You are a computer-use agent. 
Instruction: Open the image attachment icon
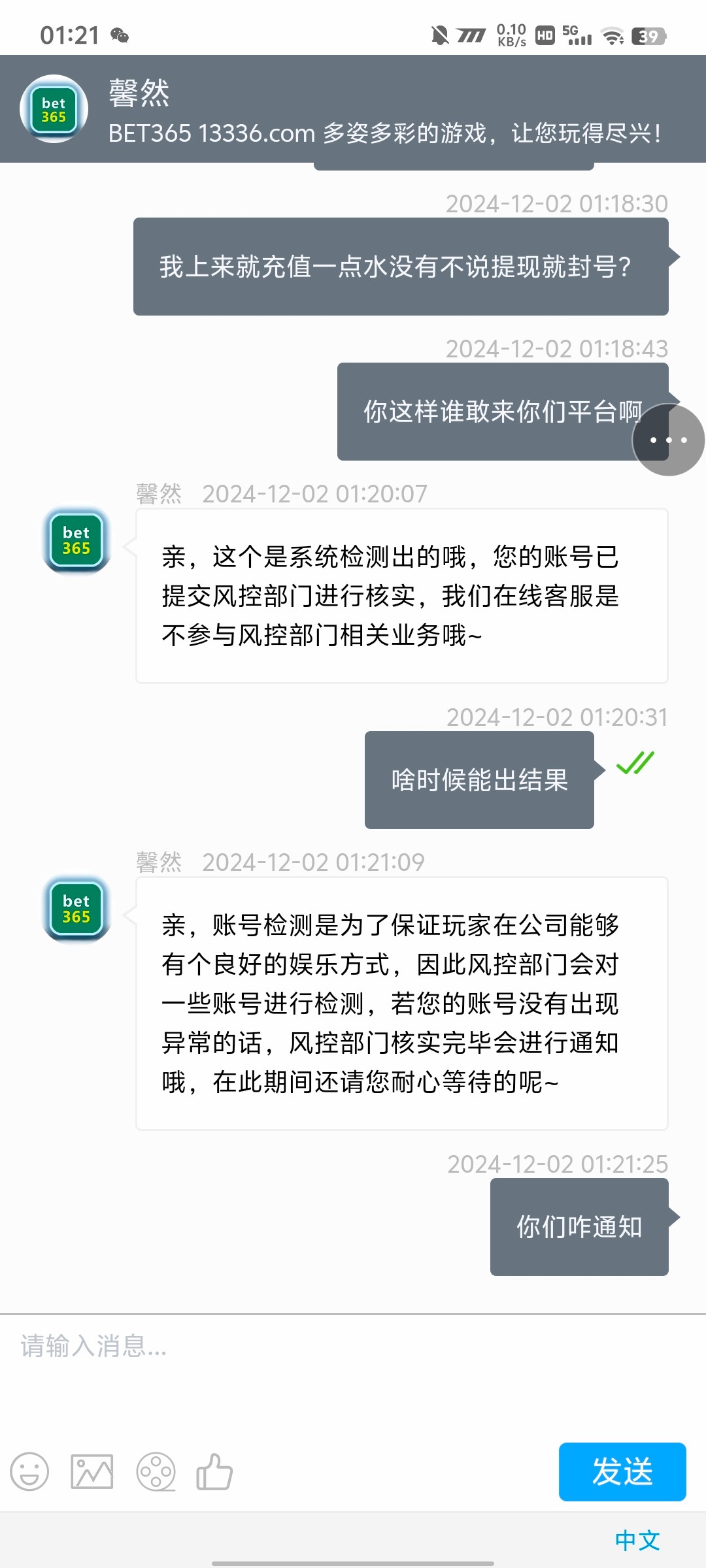point(92,1472)
